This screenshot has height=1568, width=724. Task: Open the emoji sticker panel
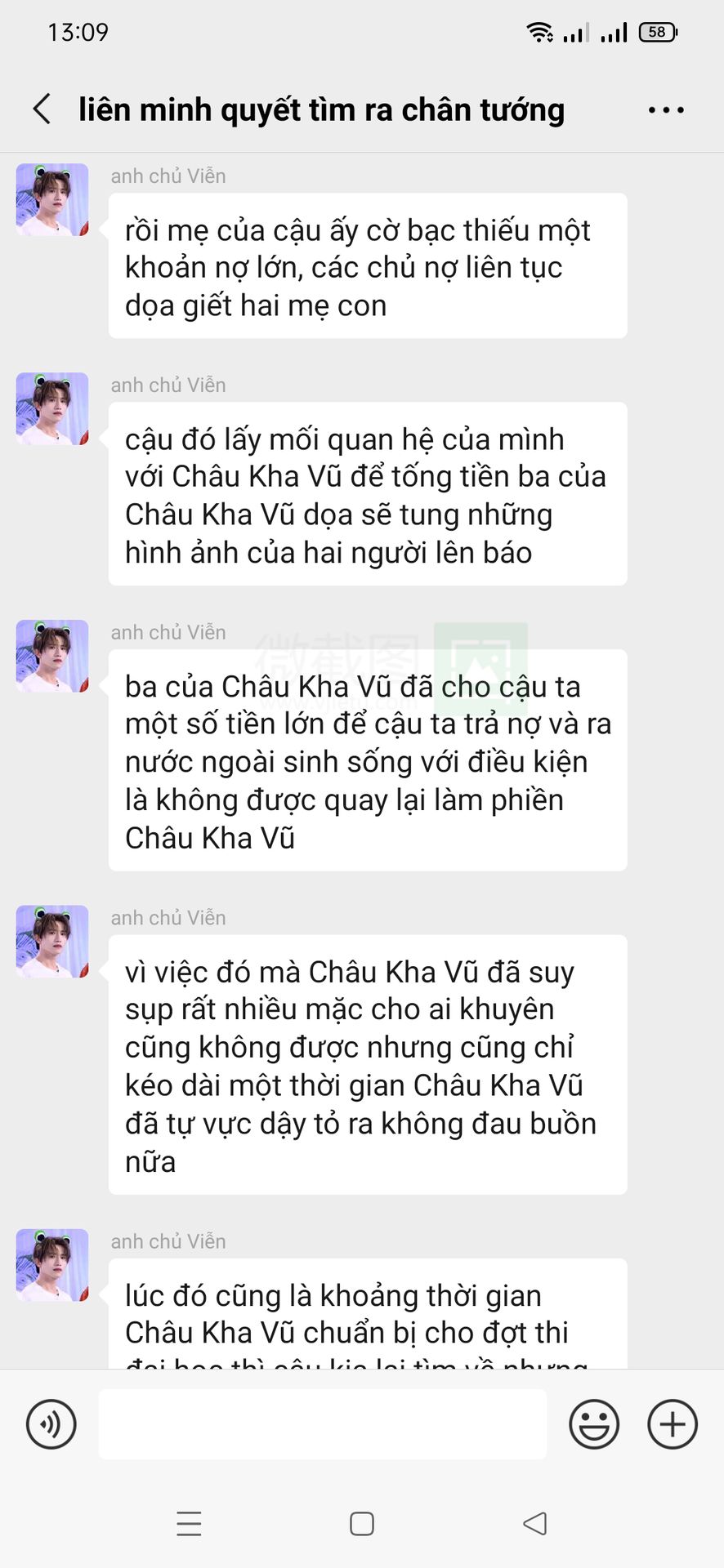point(594,1423)
